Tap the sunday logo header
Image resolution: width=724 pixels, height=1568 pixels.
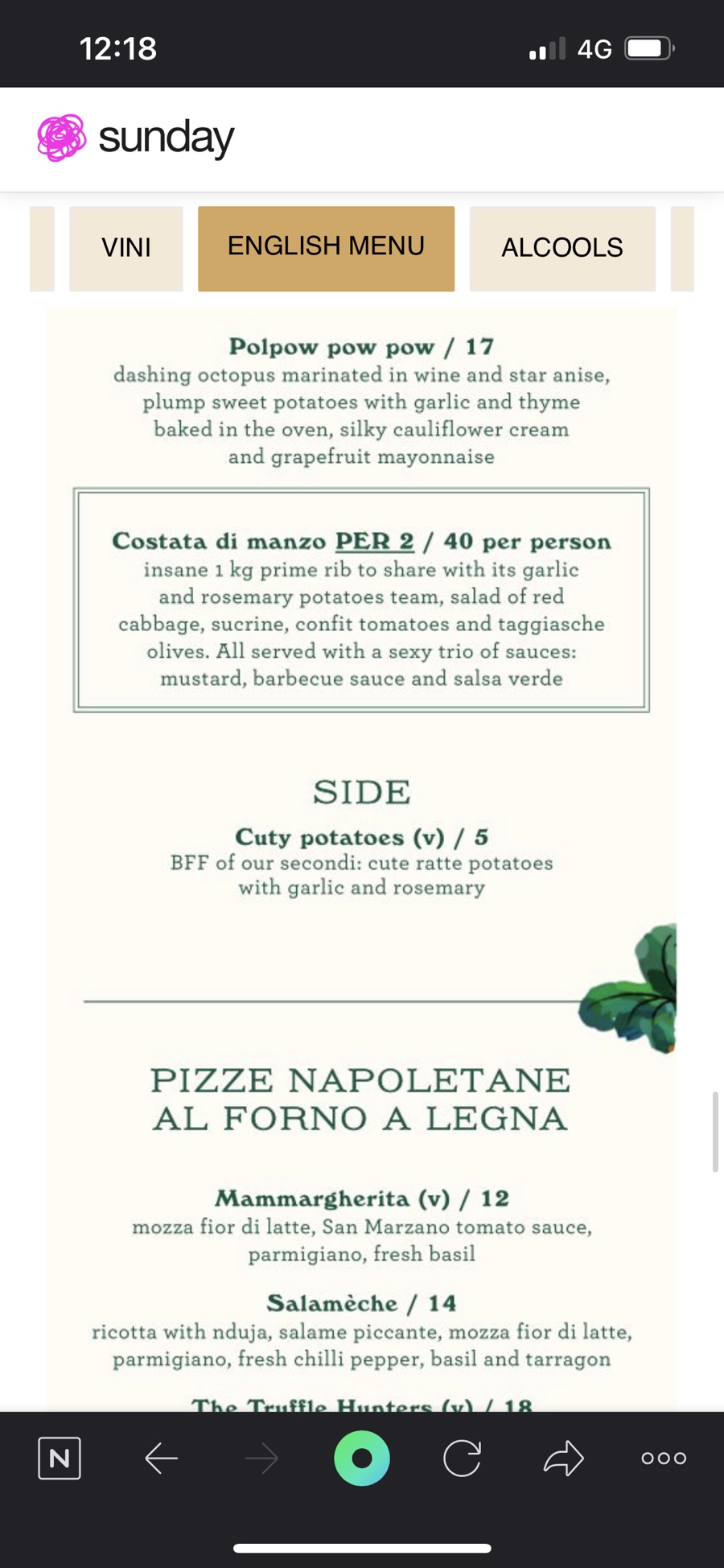(x=136, y=138)
